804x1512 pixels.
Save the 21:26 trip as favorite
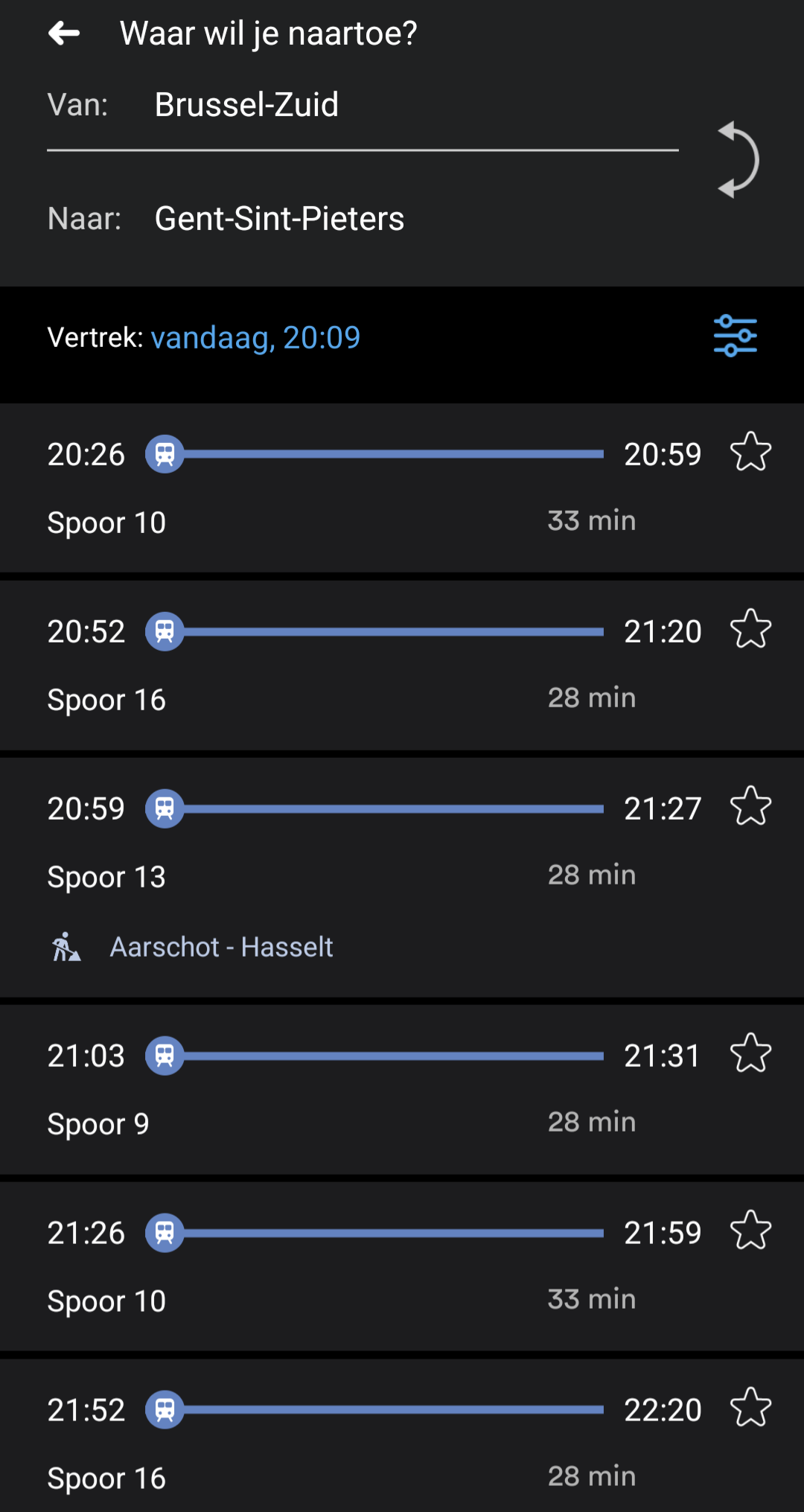[750, 1231]
